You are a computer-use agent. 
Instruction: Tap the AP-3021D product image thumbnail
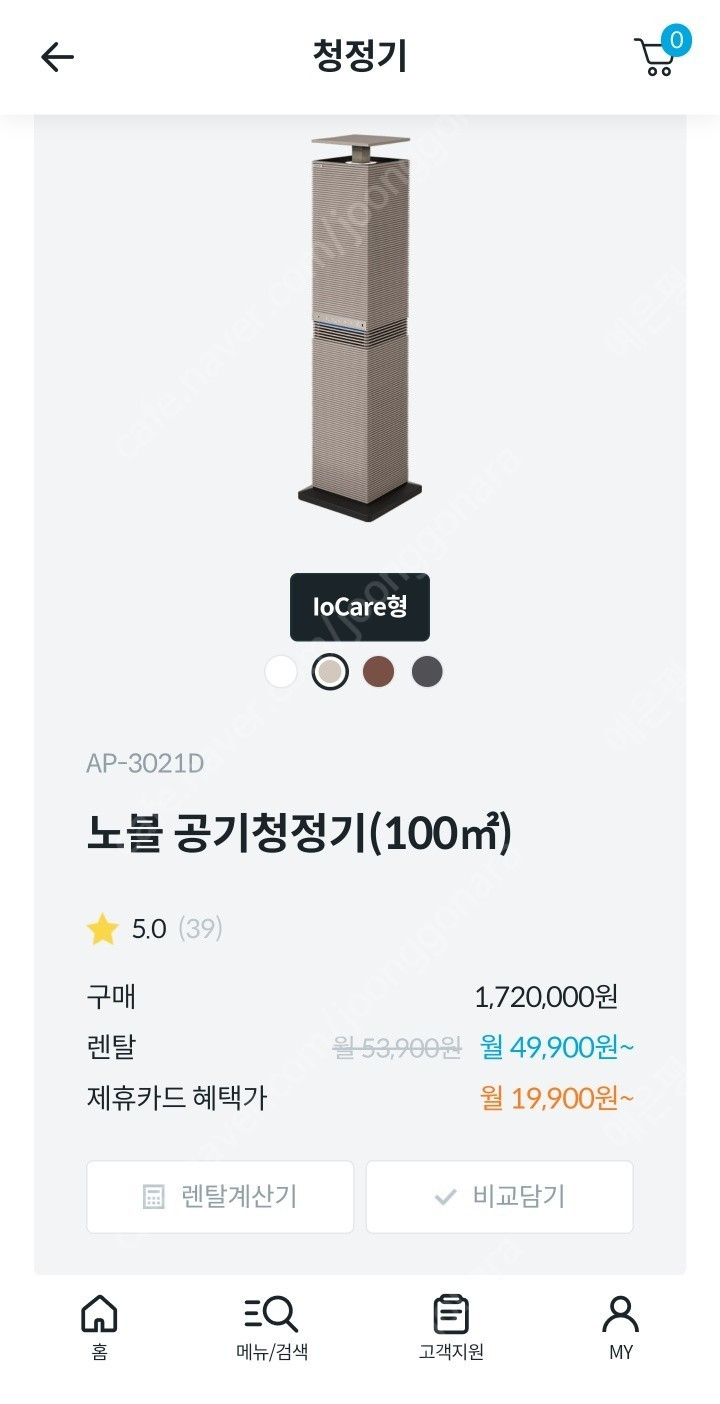click(x=360, y=330)
